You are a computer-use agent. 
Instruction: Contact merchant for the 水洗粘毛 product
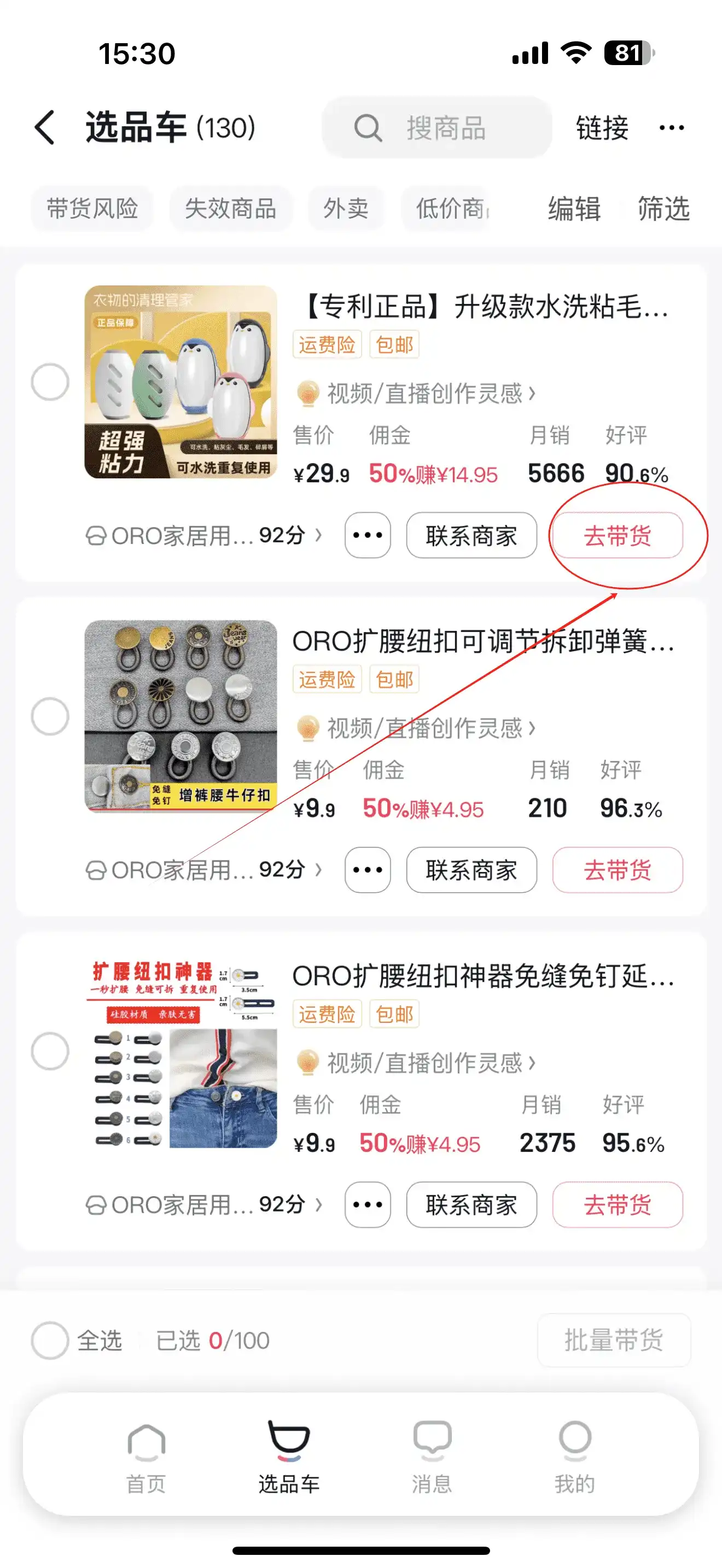[x=471, y=536]
